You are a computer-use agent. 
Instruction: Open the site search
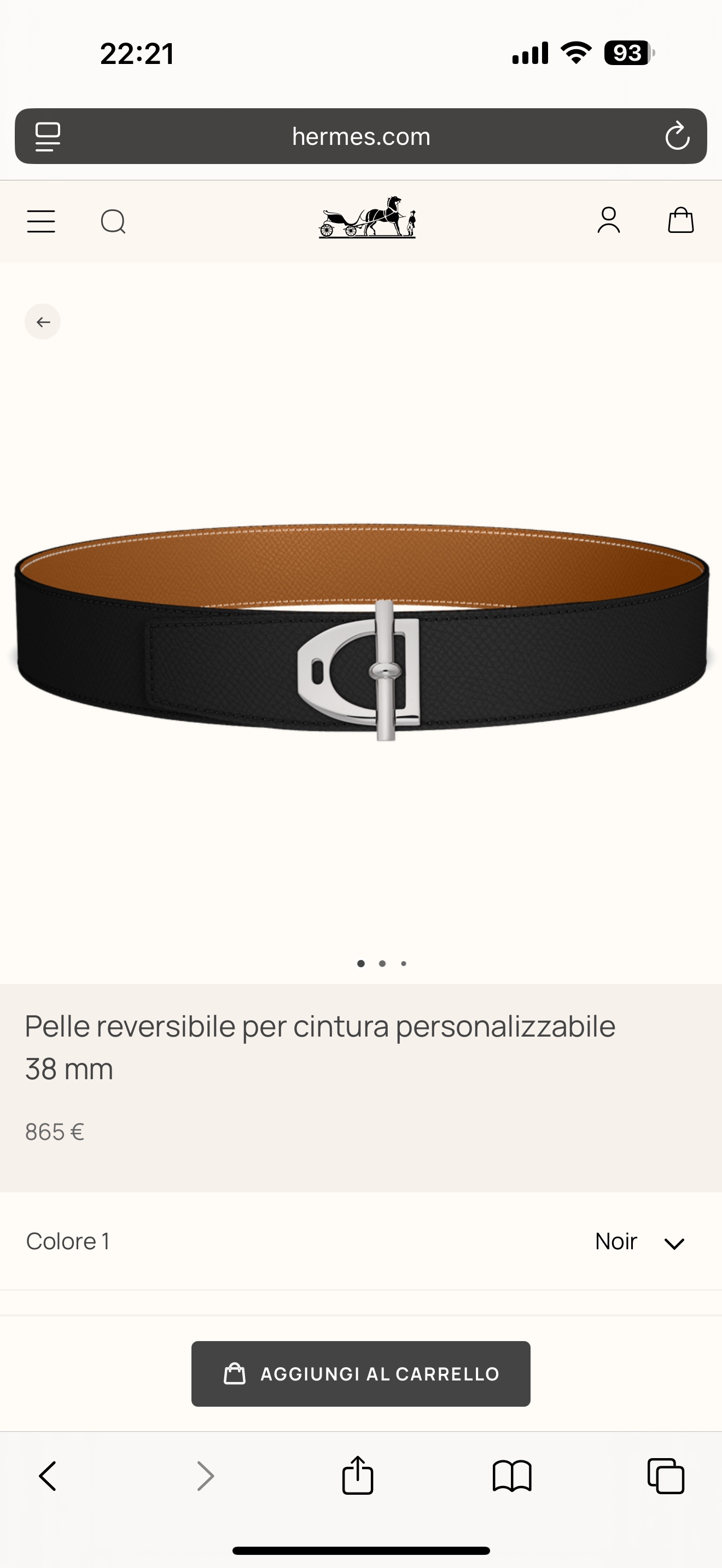pyautogui.click(x=113, y=221)
